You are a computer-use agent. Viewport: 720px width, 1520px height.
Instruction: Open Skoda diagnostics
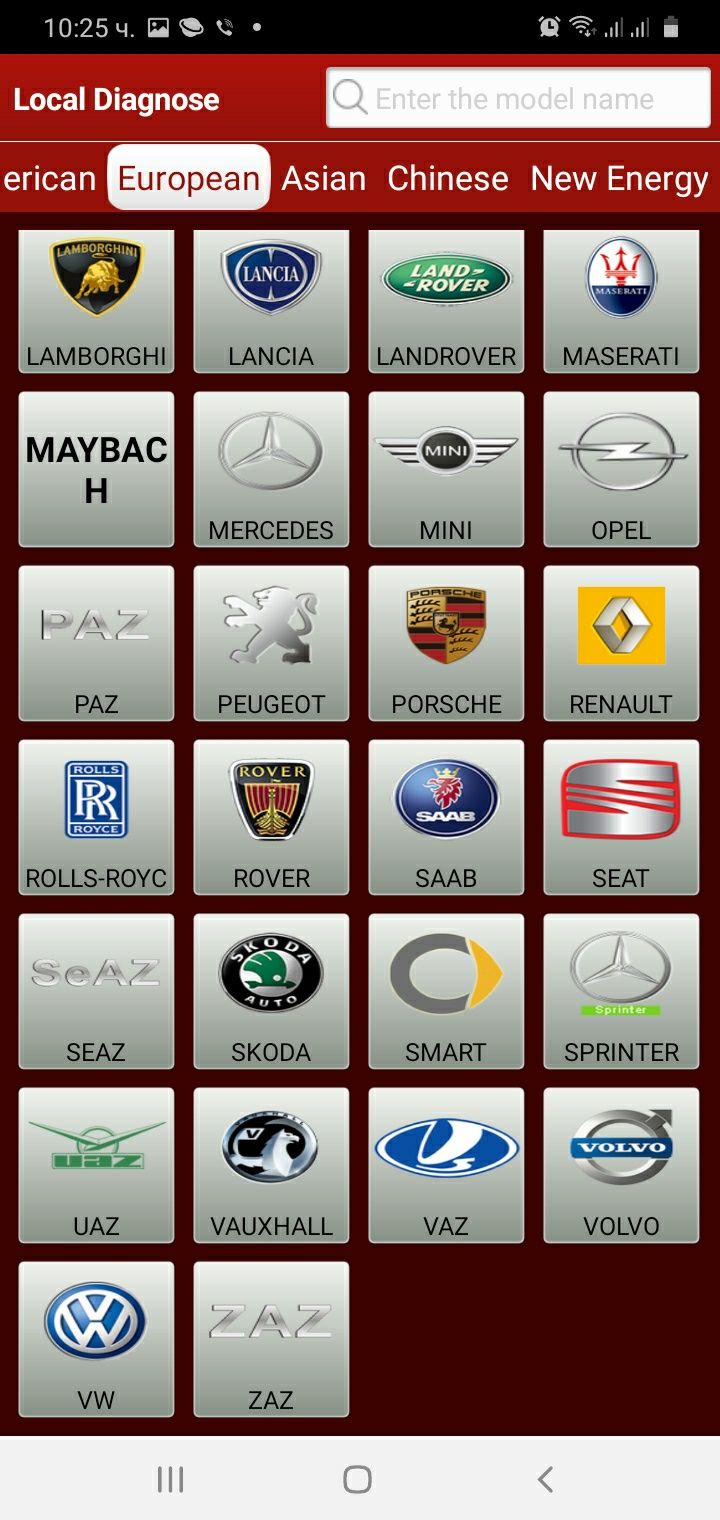tap(271, 991)
